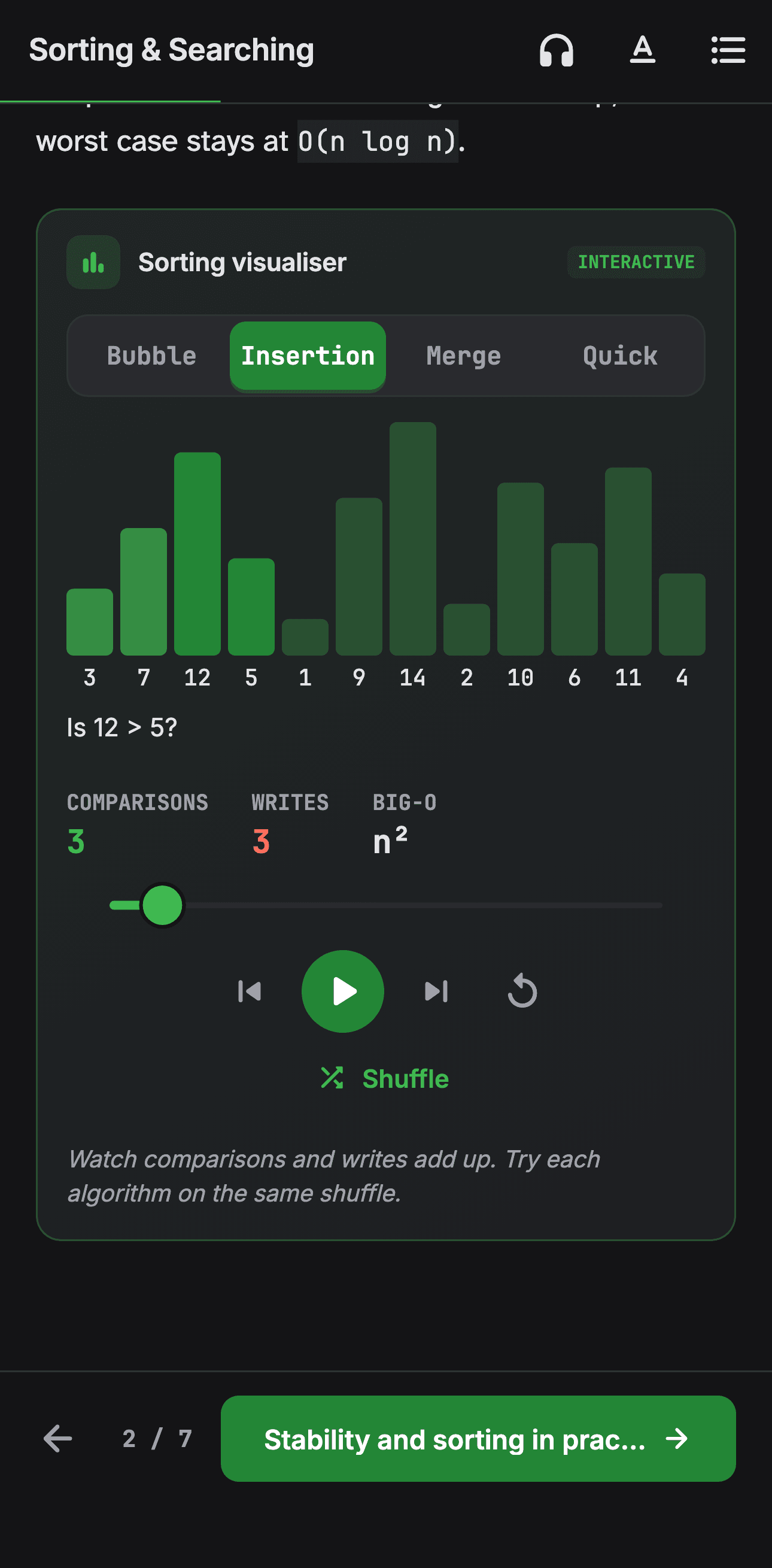The image size is (772, 1568).
Task: Switch to the Merge sort tab
Action: coord(464,356)
